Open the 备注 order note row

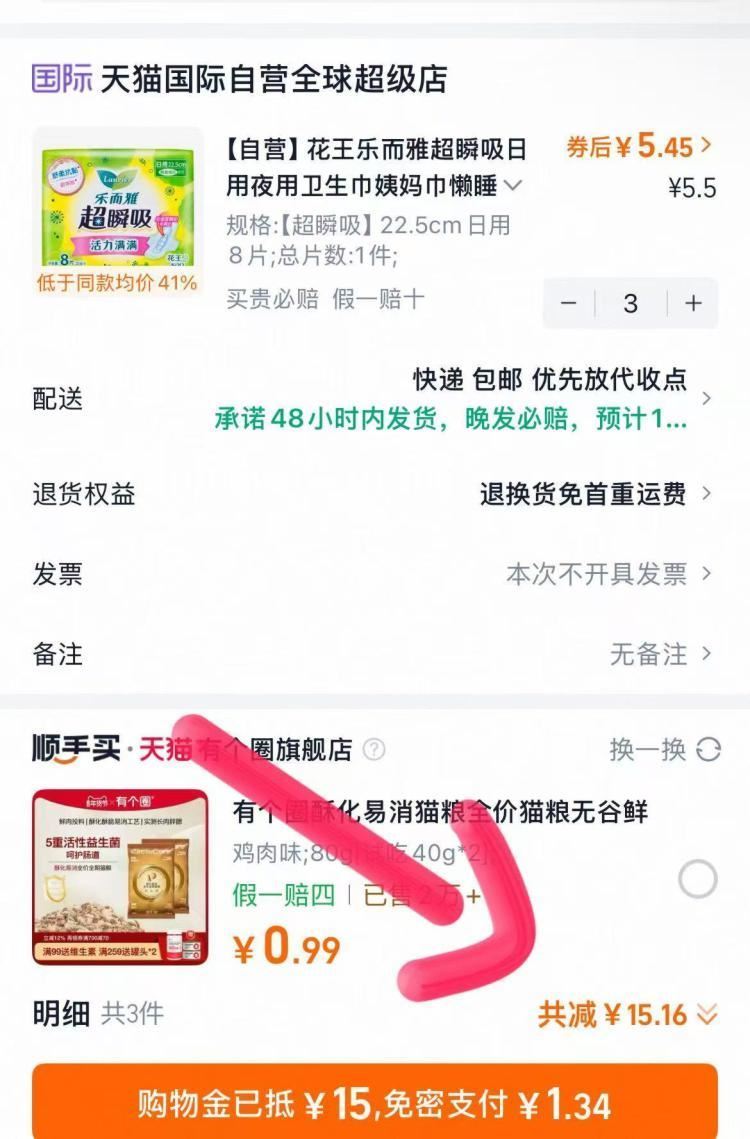coord(375,654)
